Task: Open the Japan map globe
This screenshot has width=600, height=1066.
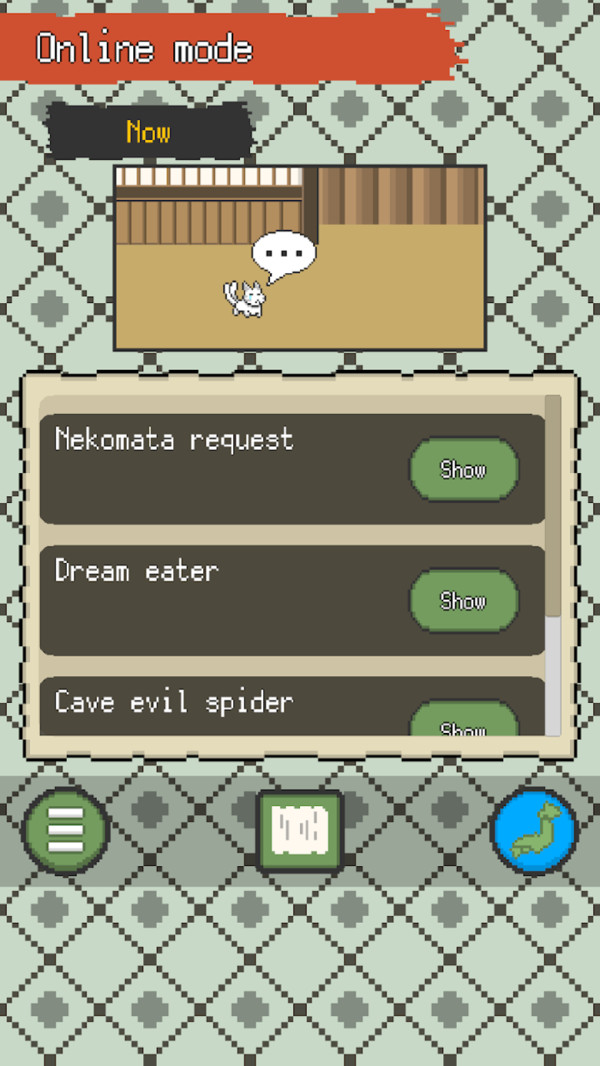Action: 535,831
